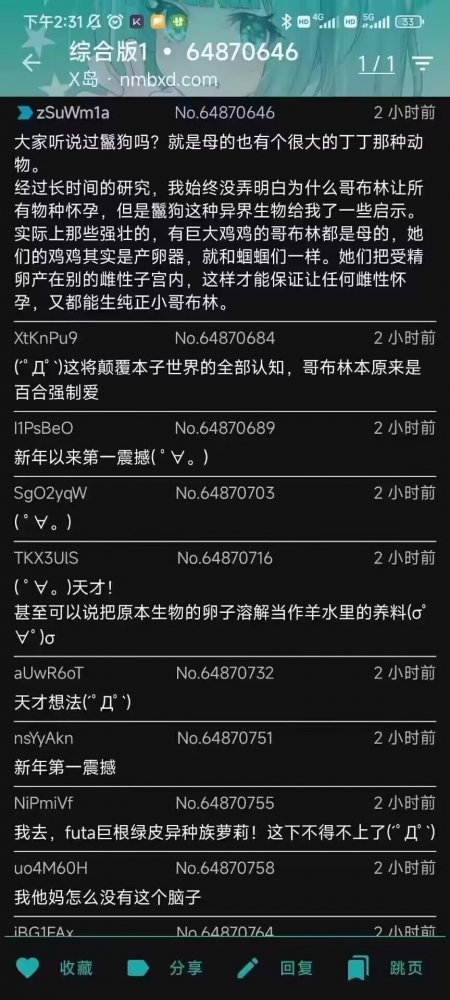Share the thread via 分享
The width and height of the screenshot is (450, 1000).
[x=163, y=968]
